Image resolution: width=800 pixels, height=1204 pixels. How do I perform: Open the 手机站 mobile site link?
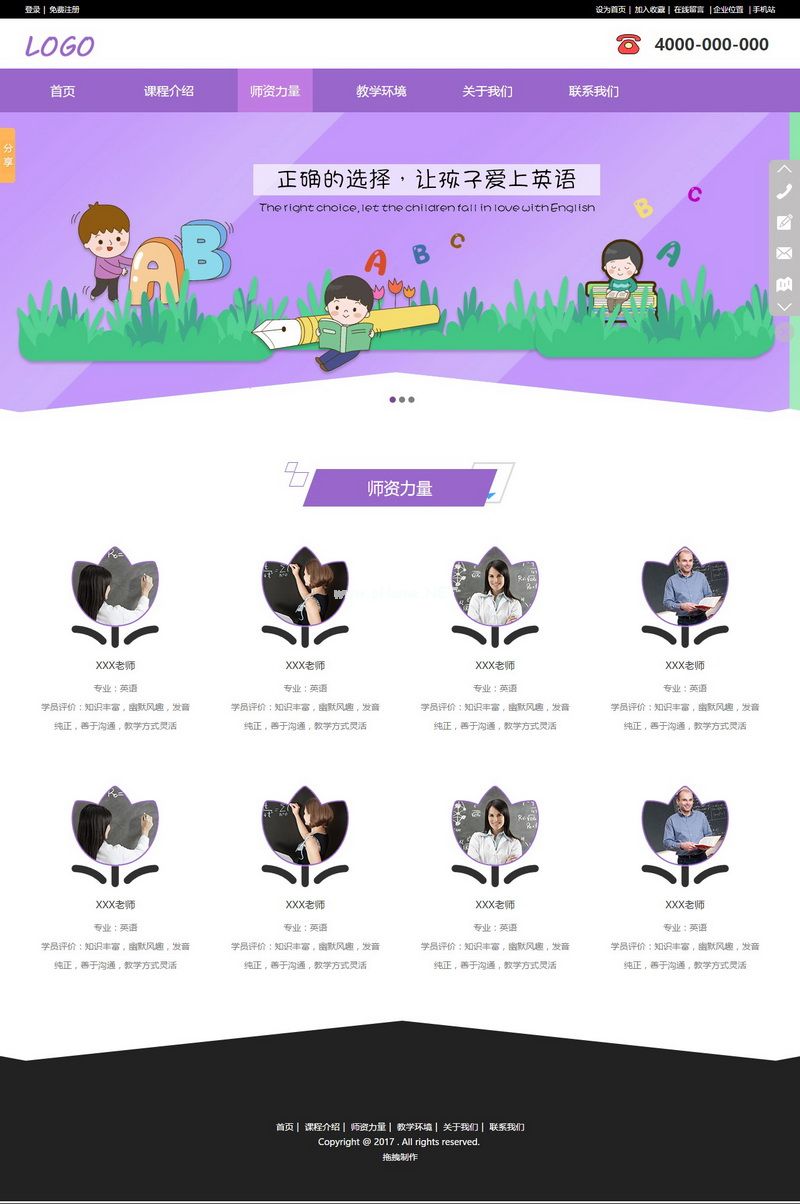coord(764,9)
